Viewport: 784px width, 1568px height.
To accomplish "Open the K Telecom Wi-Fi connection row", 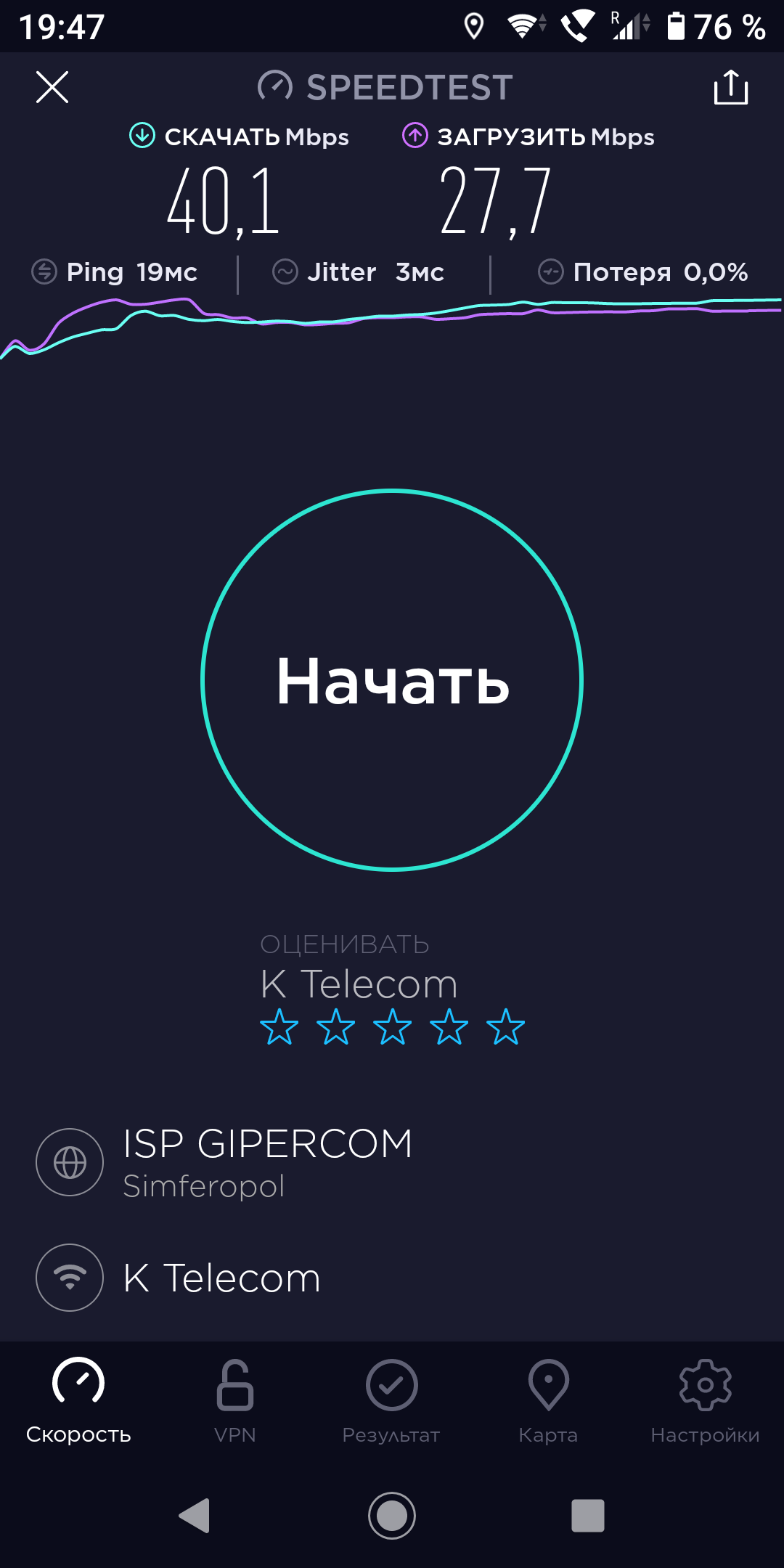I will 392,1278.
